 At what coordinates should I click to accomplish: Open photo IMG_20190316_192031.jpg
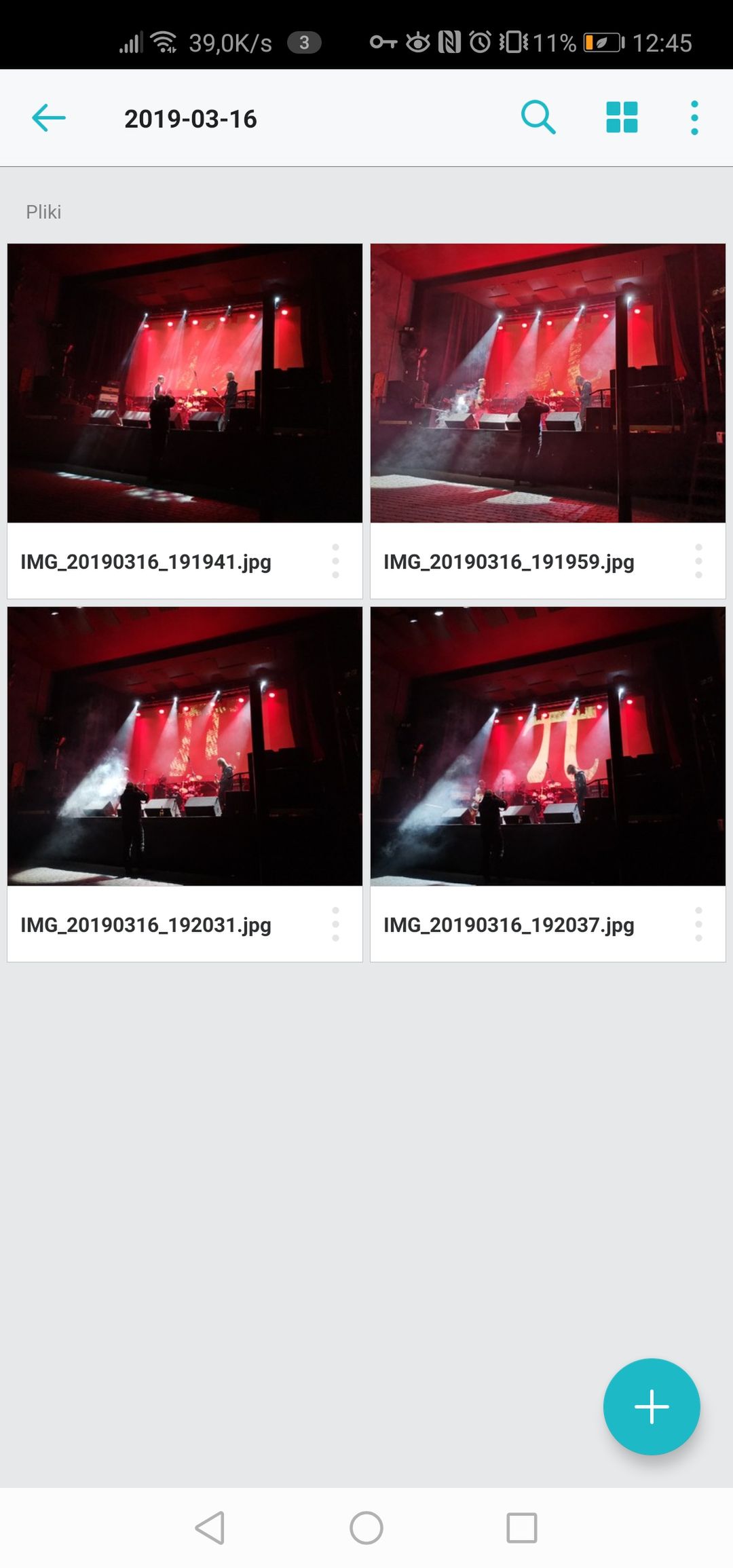pyautogui.click(x=185, y=746)
